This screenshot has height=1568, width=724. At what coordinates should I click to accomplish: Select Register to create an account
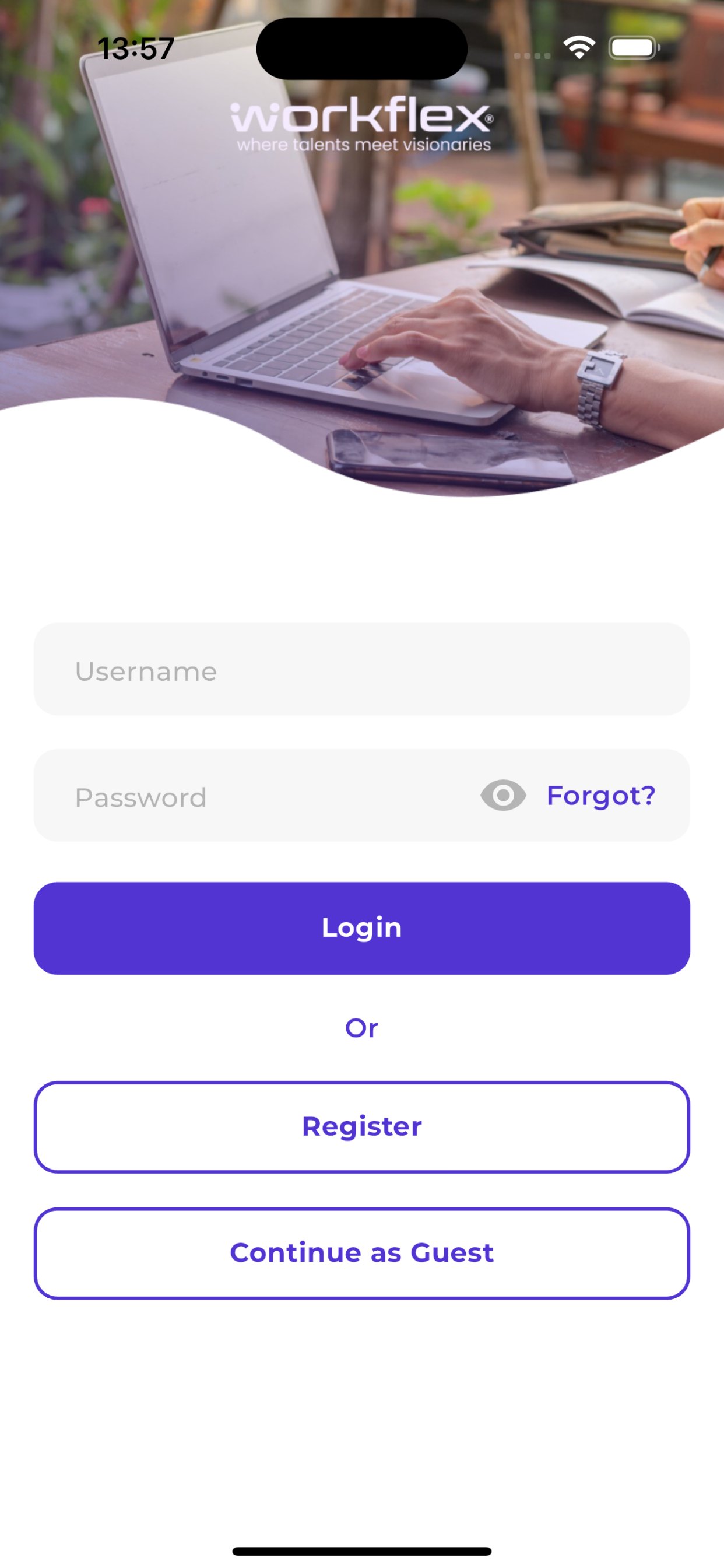(361, 1126)
